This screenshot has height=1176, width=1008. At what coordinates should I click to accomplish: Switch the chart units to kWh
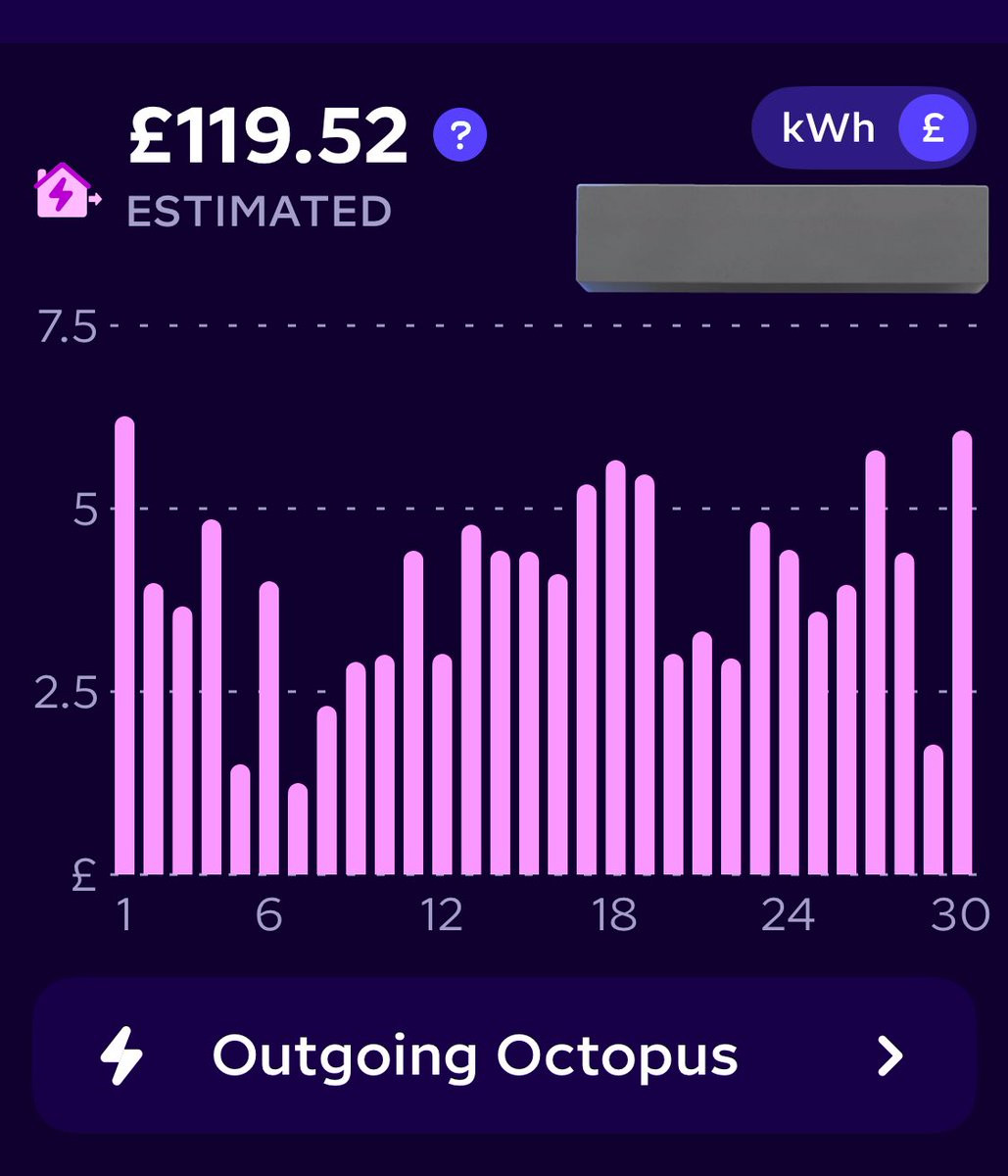(828, 128)
